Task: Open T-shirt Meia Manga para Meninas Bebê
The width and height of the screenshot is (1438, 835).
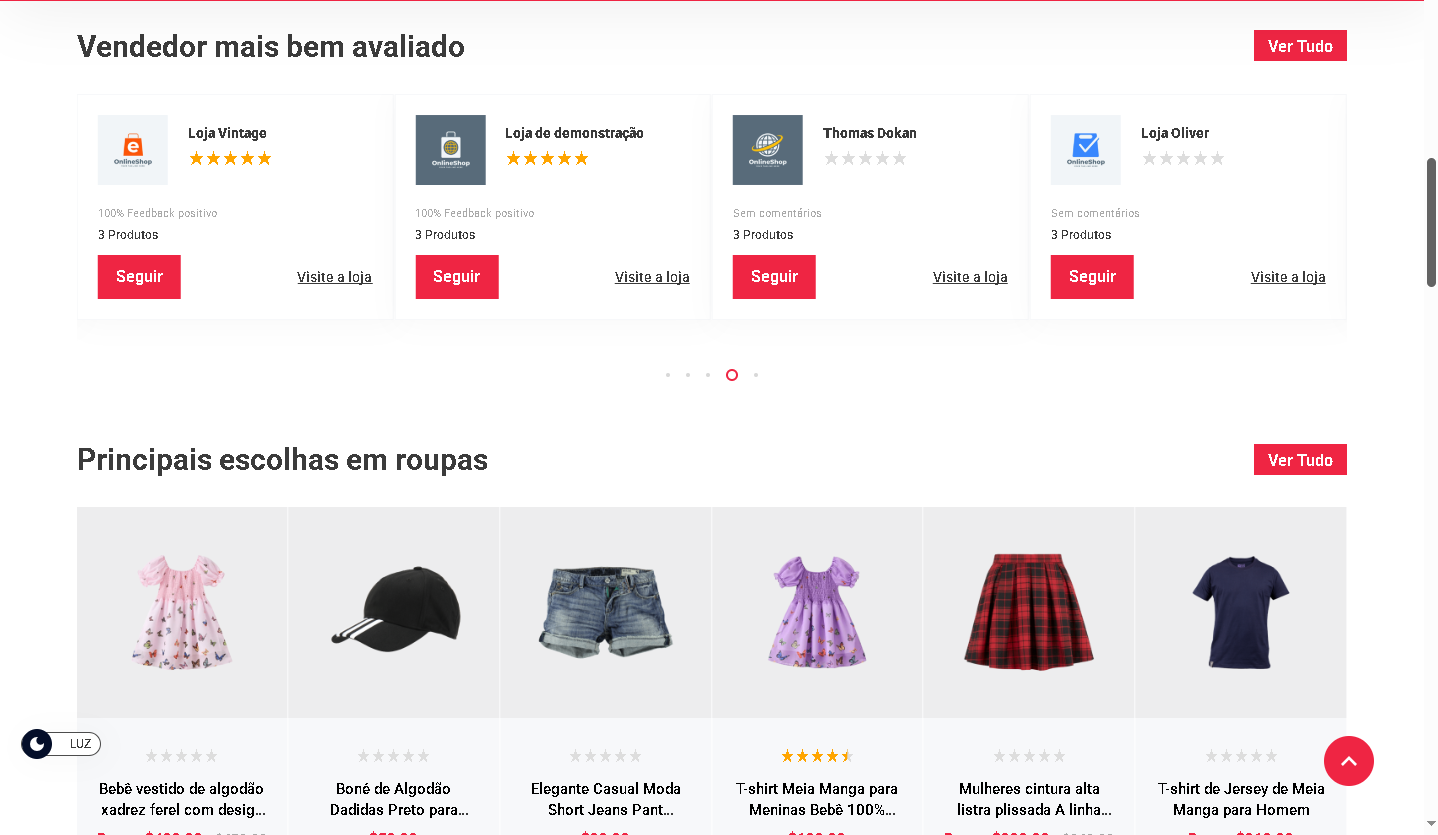Action: point(817,799)
